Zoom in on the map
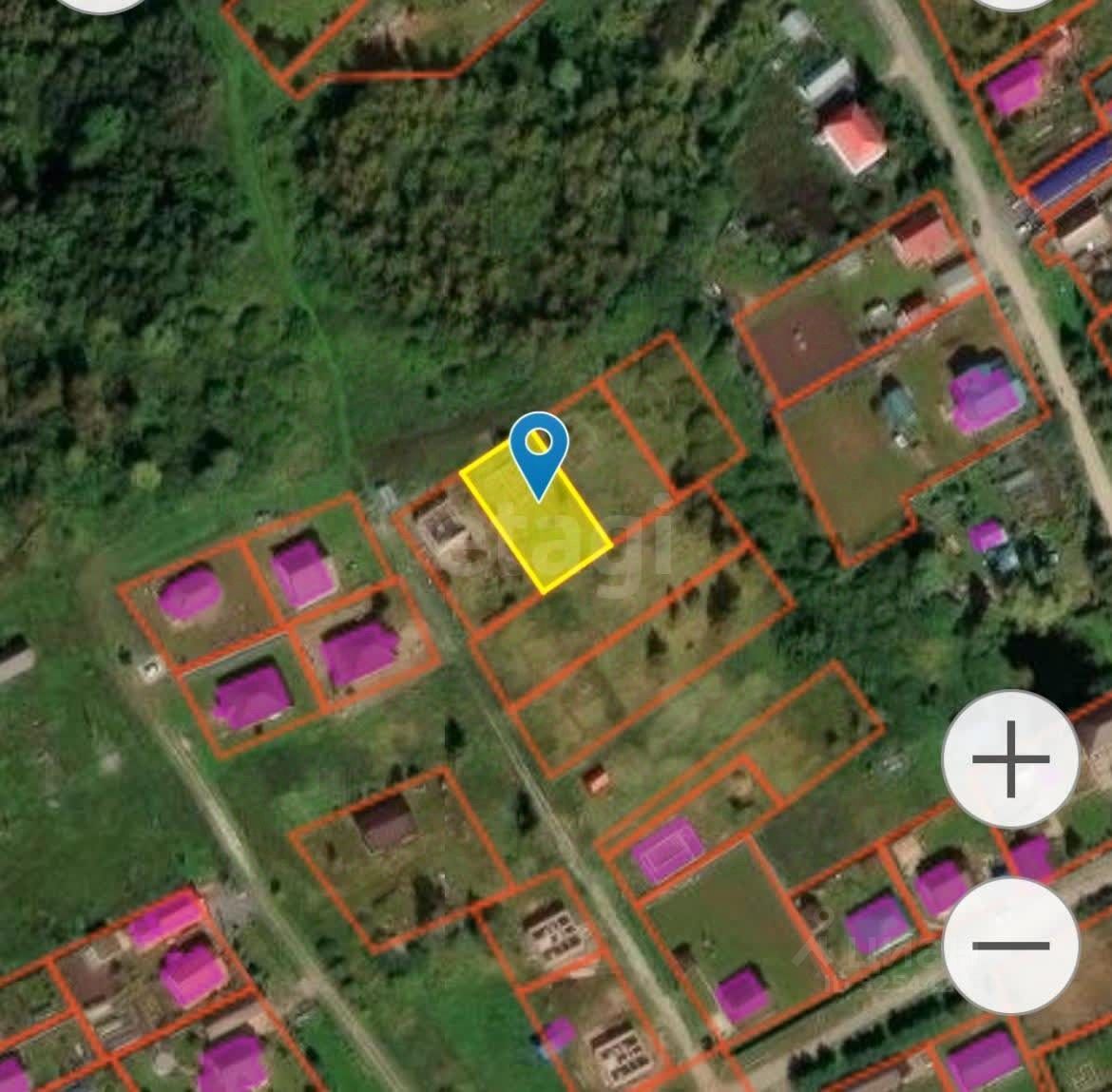This screenshot has height=1092, width=1112. (1010, 759)
